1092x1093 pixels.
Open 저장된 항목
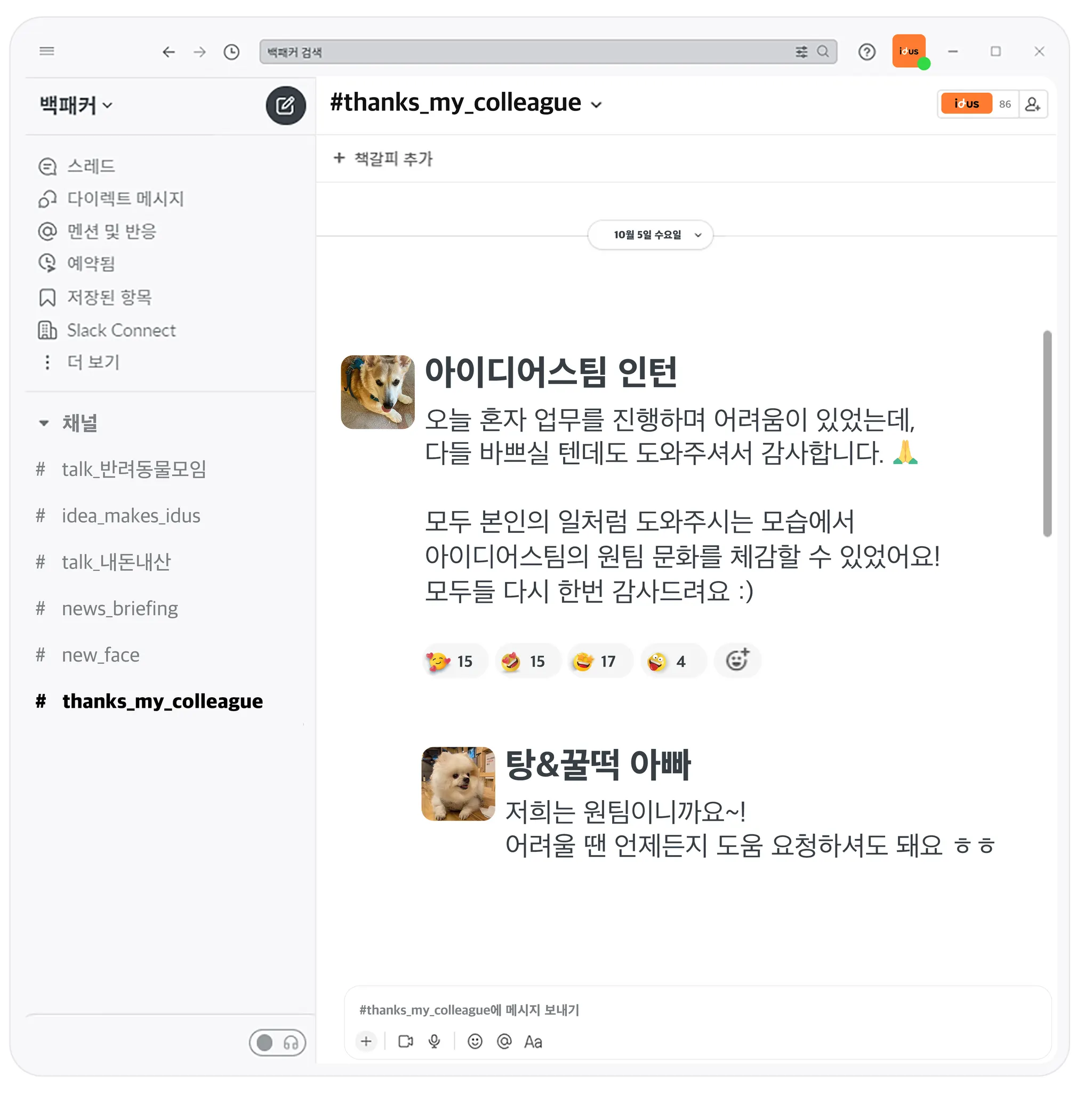[109, 297]
